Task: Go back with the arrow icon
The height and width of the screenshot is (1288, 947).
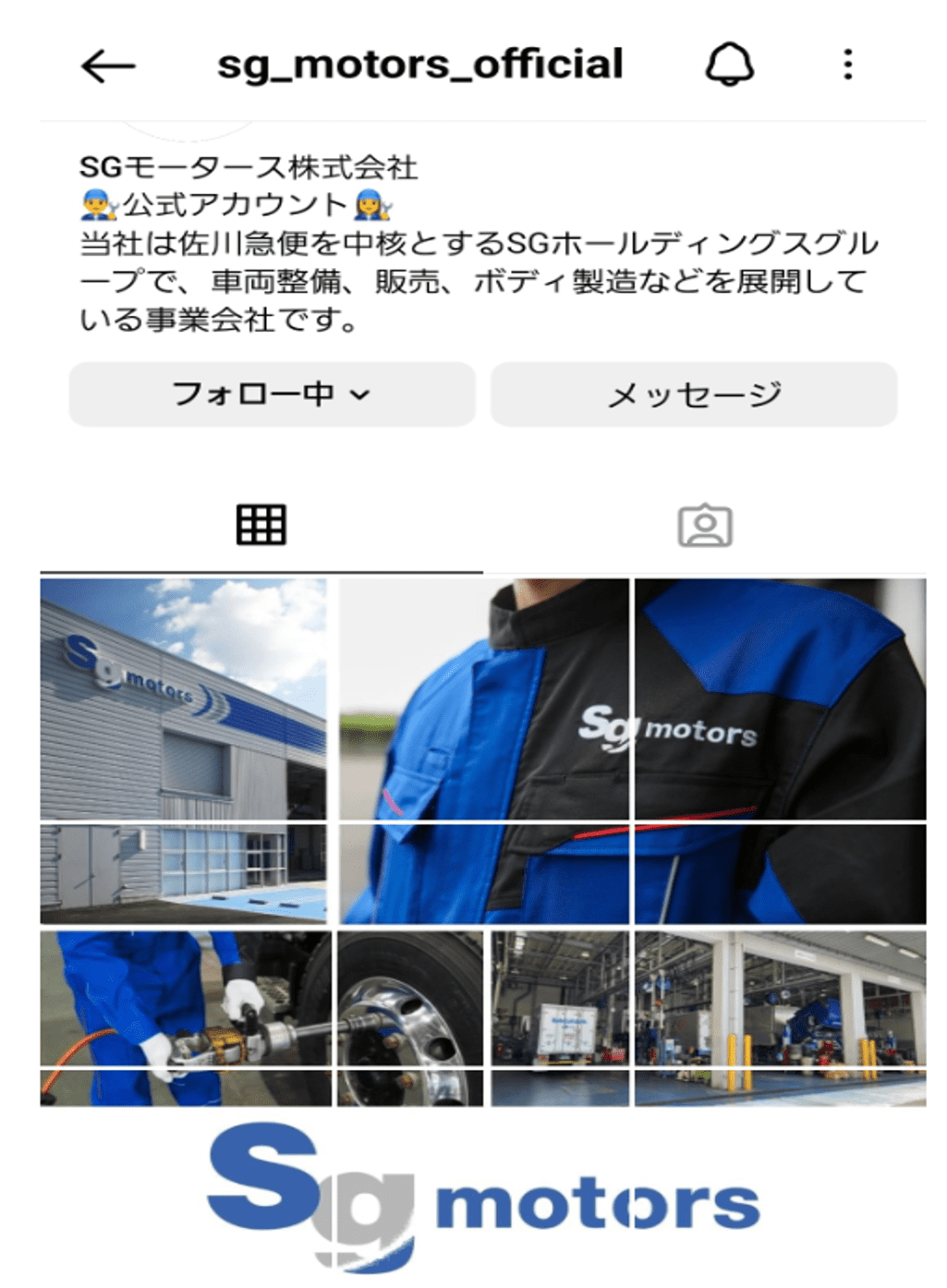Action: pyautogui.click(x=108, y=67)
